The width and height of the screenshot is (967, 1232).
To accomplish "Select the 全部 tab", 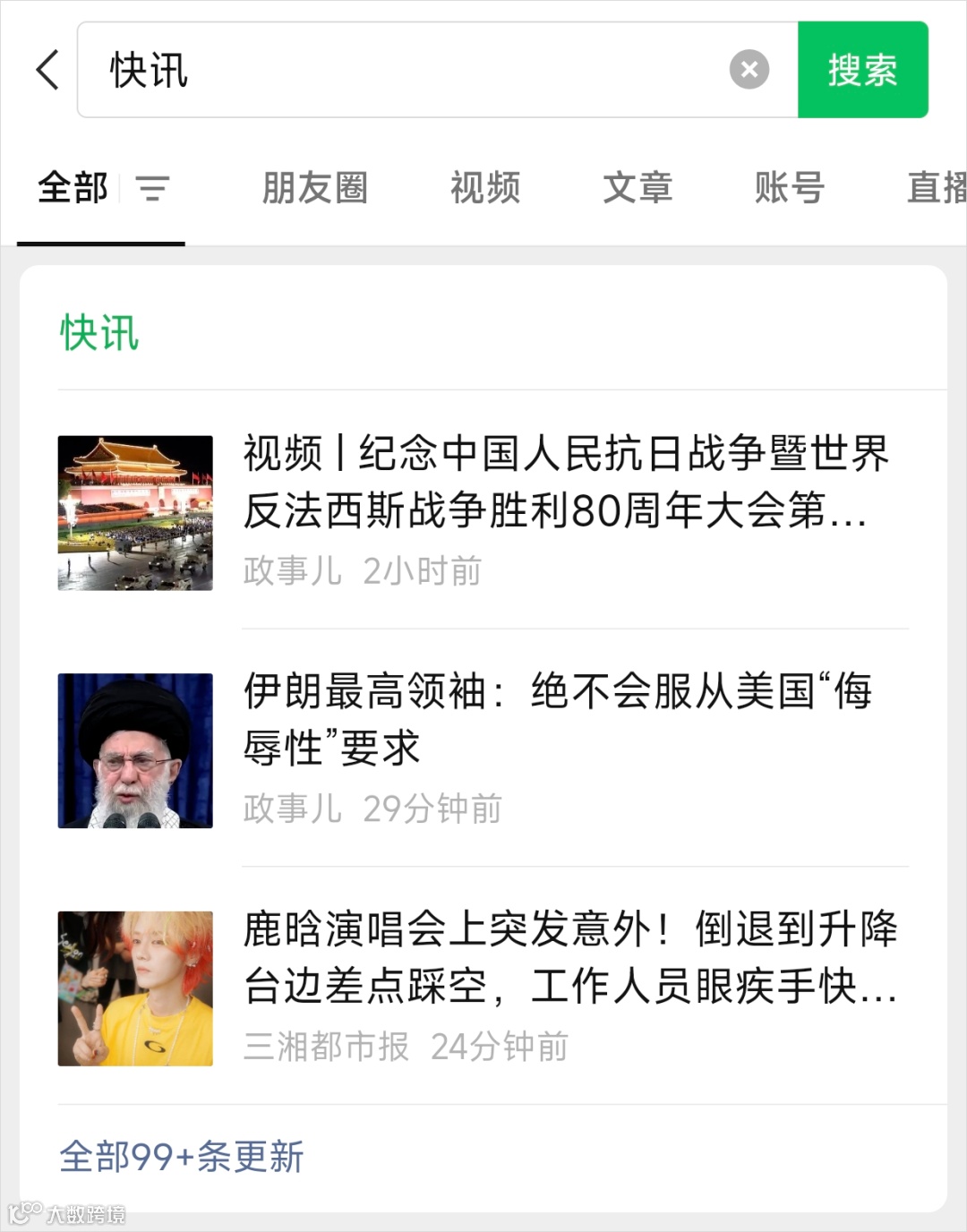I will click(73, 188).
